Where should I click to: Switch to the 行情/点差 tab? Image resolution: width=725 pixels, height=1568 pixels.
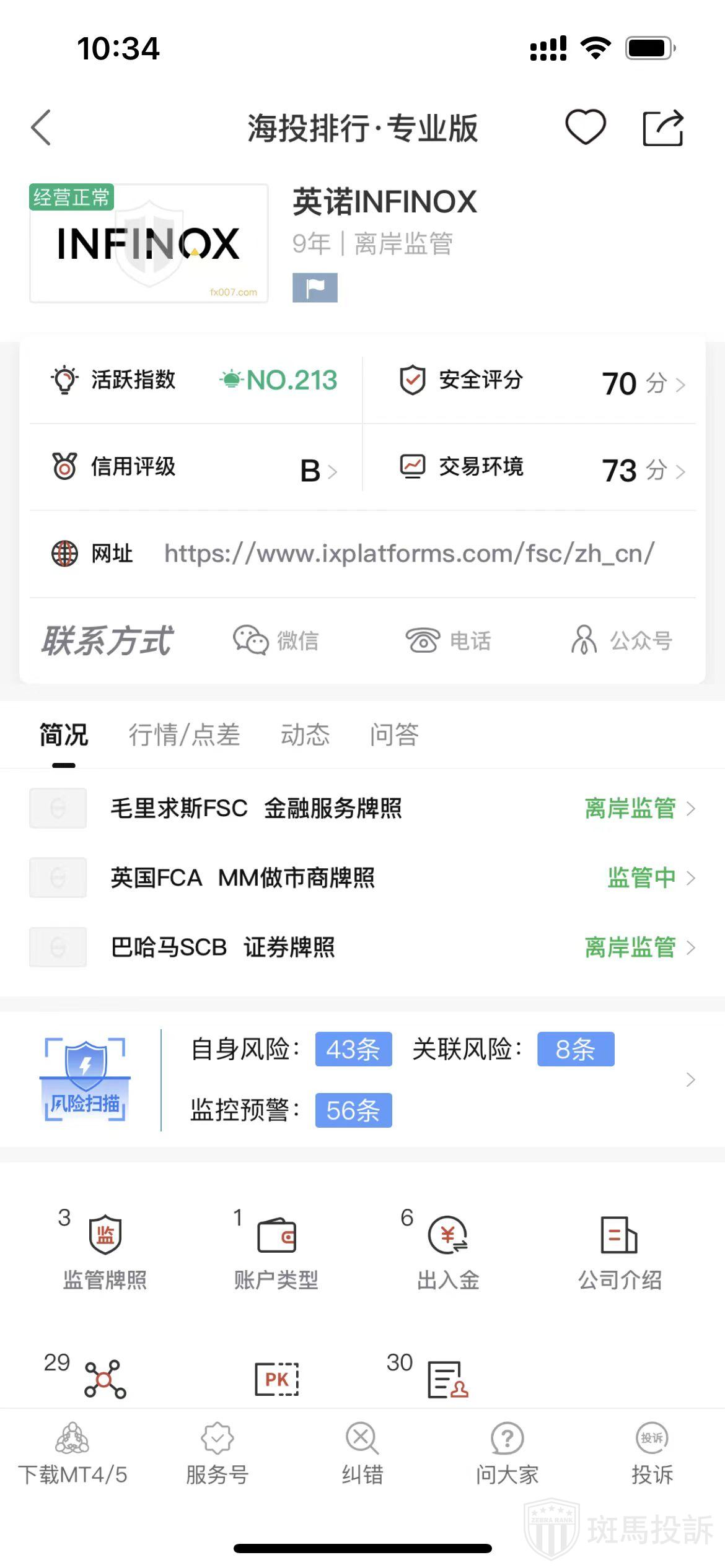(x=184, y=735)
